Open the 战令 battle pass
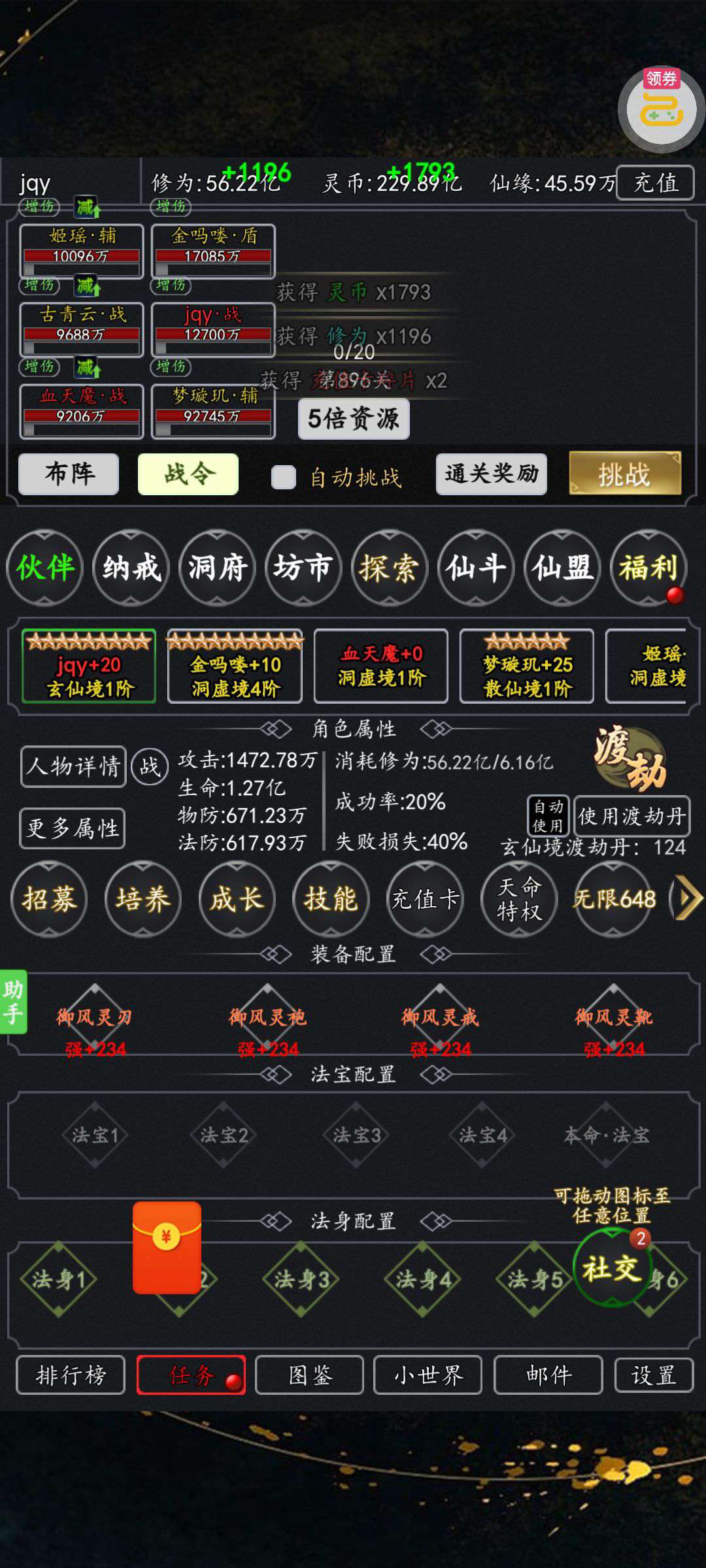This screenshot has width=706, height=1568. pos(188,474)
